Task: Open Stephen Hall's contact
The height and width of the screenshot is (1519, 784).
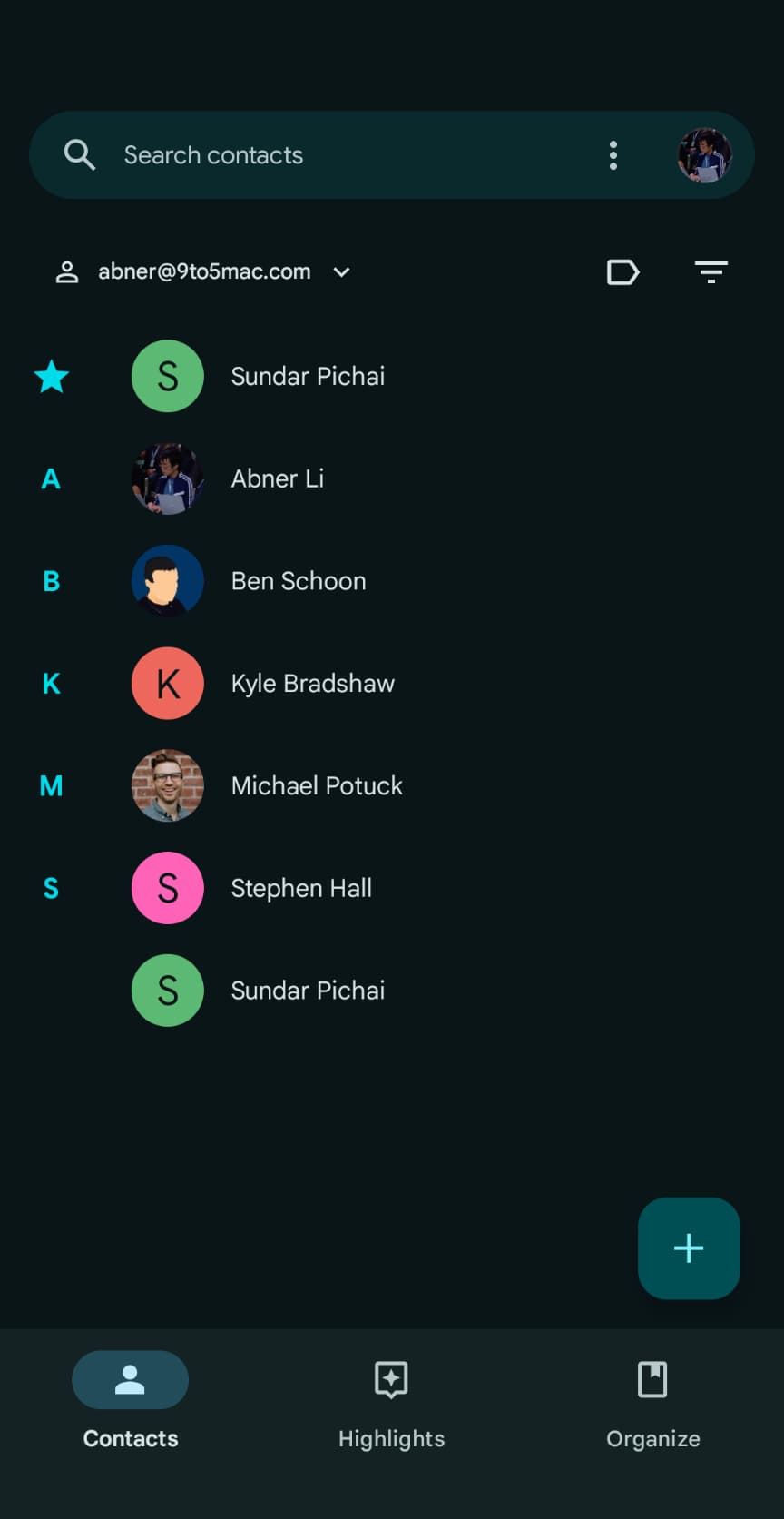Action: 301,888
